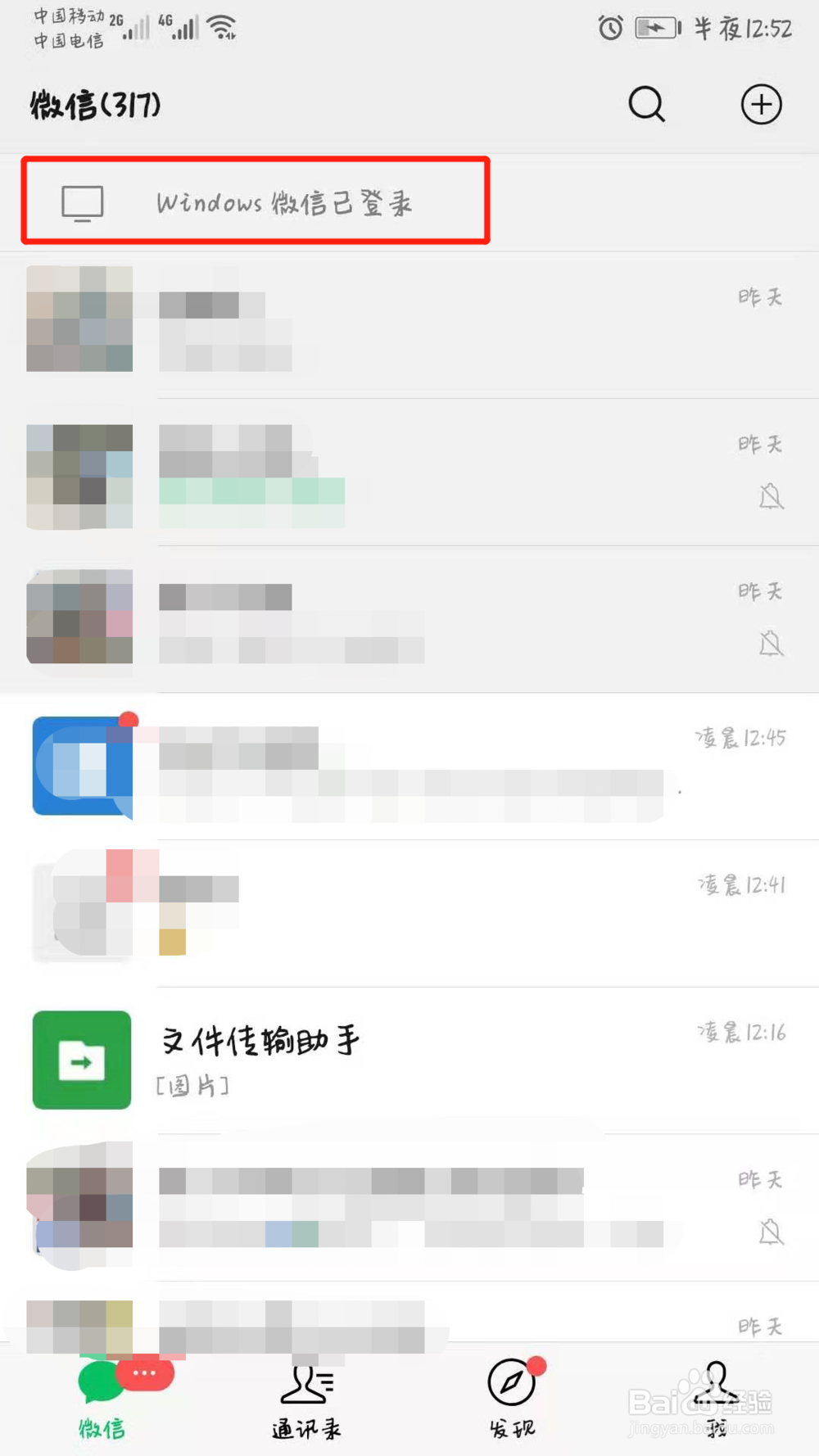Tap the muted bell icon on the second chat

[771, 496]
